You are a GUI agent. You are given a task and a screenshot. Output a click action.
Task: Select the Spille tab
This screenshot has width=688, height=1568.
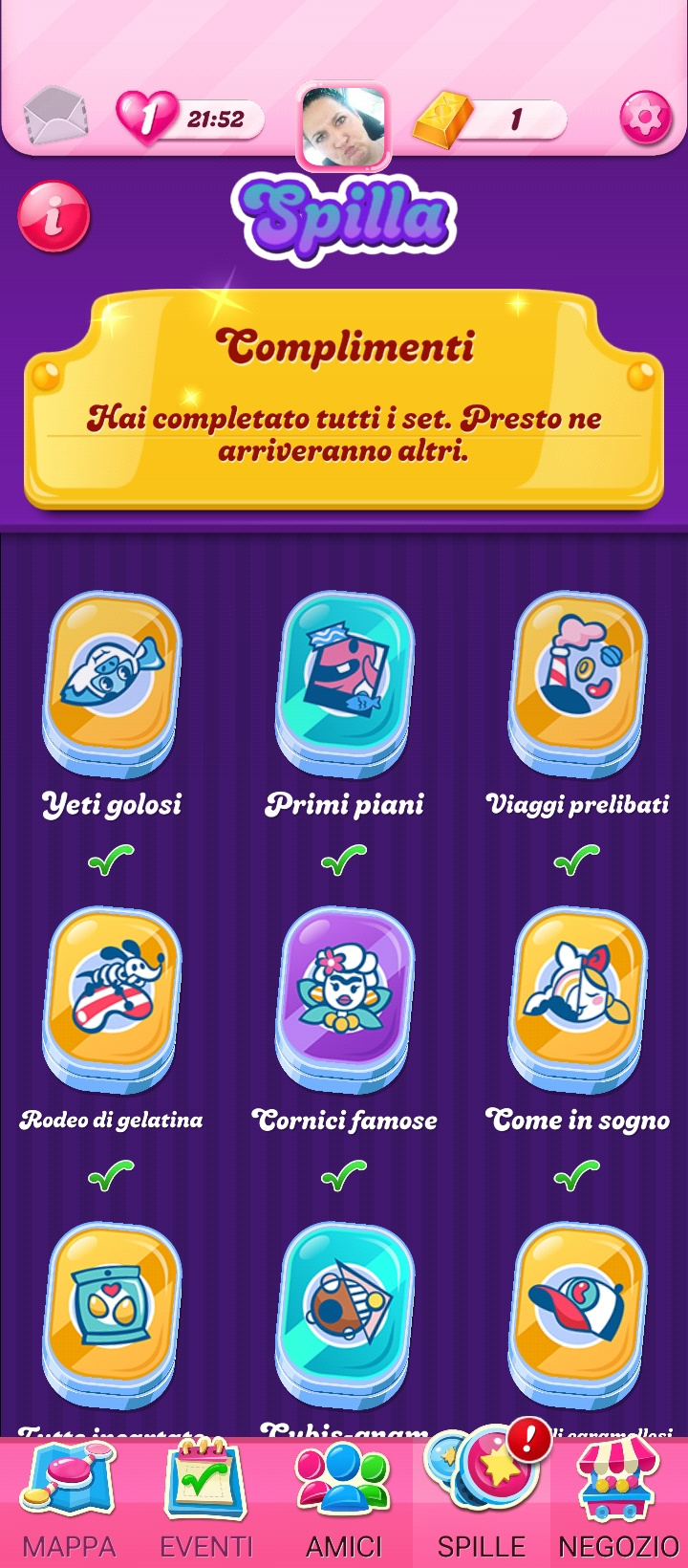coord(482,1501)
